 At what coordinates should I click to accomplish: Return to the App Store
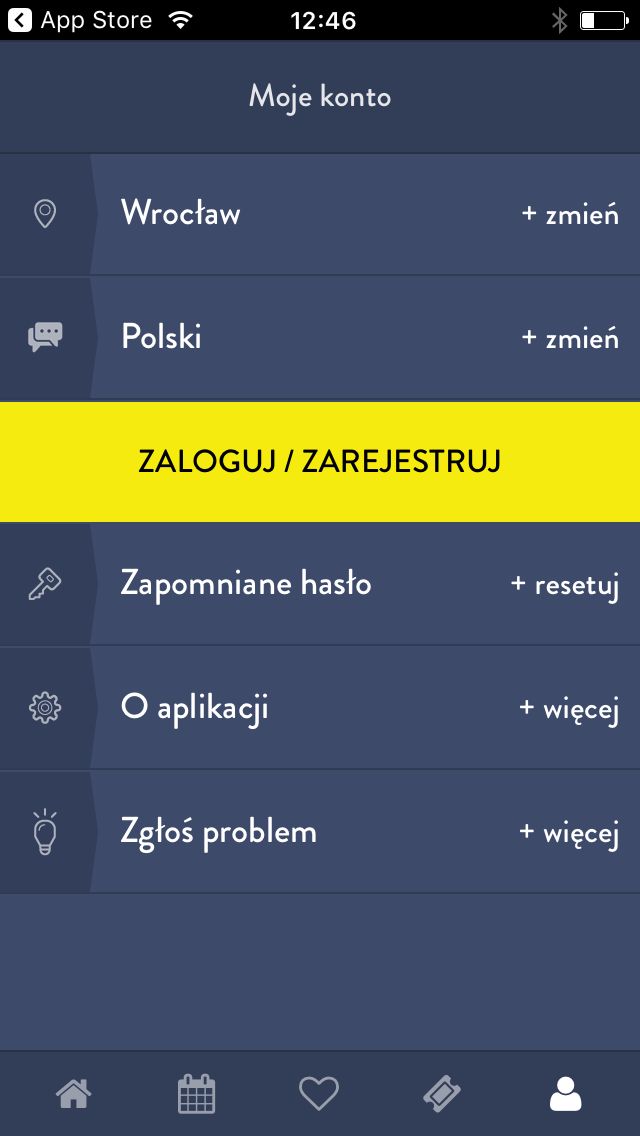pyautogui.click(x=80, y=20)
